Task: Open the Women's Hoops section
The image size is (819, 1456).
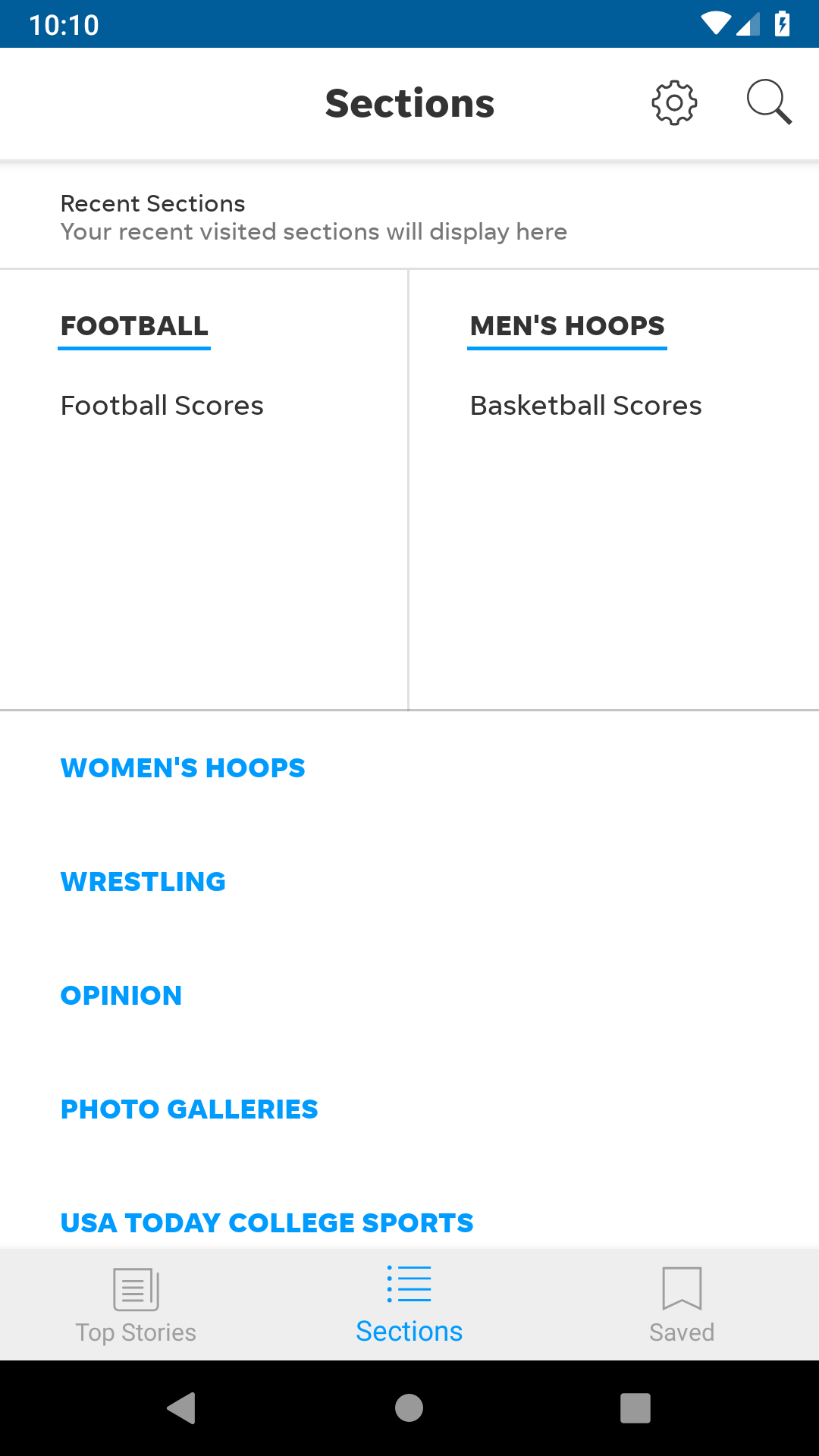Action: (183, 768)
